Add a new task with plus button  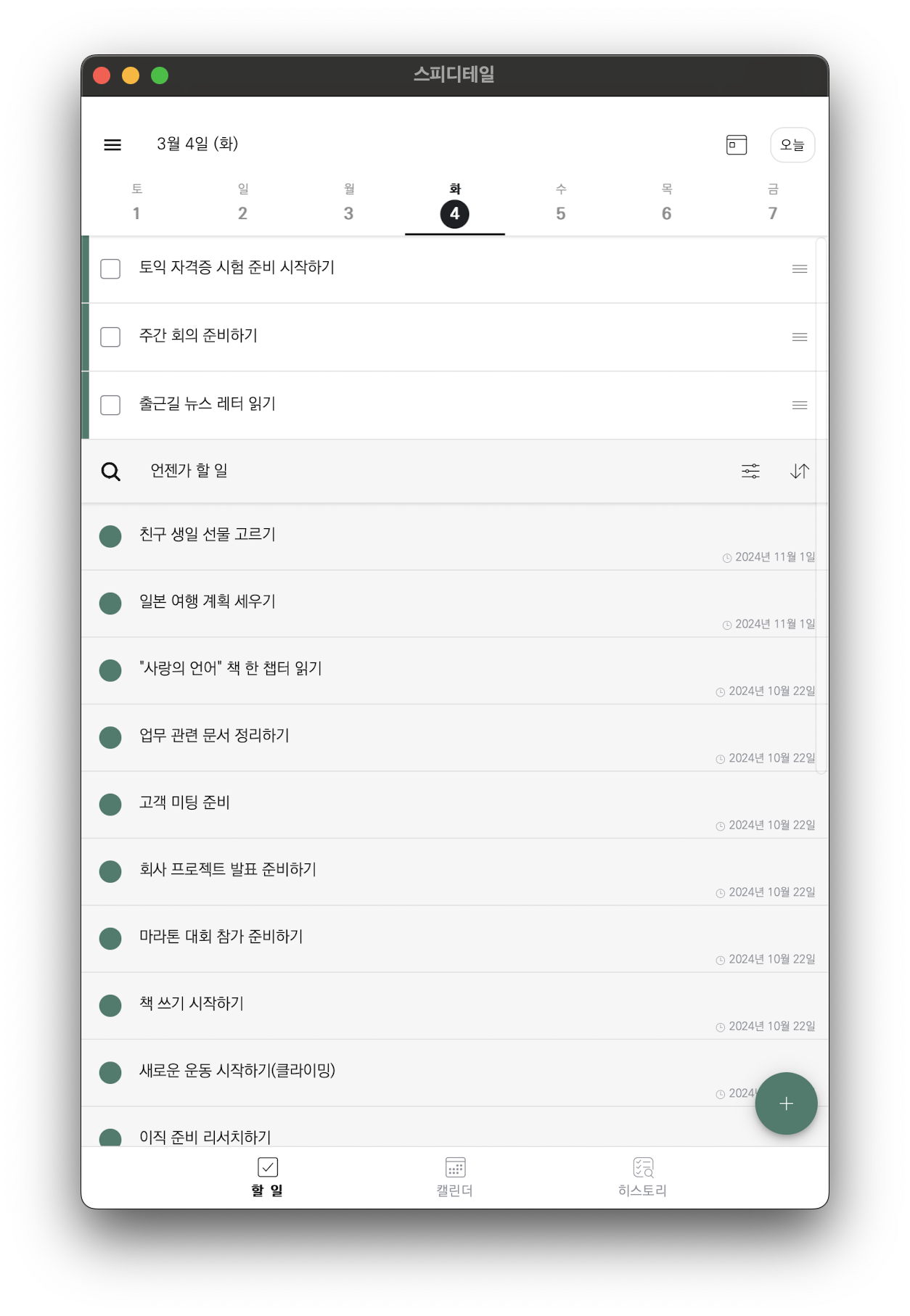(x=786, y=1103)
